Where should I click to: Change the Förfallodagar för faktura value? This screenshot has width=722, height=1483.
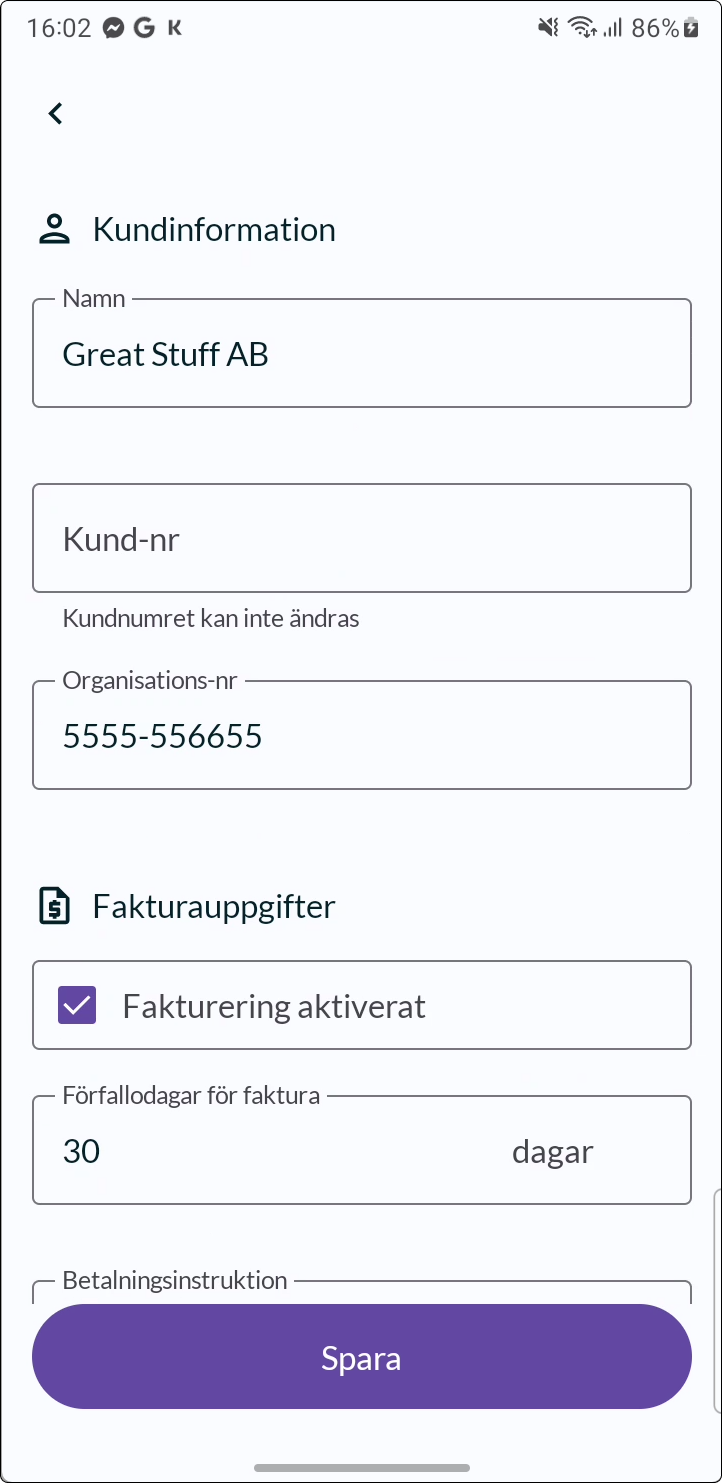[362, 1150]
